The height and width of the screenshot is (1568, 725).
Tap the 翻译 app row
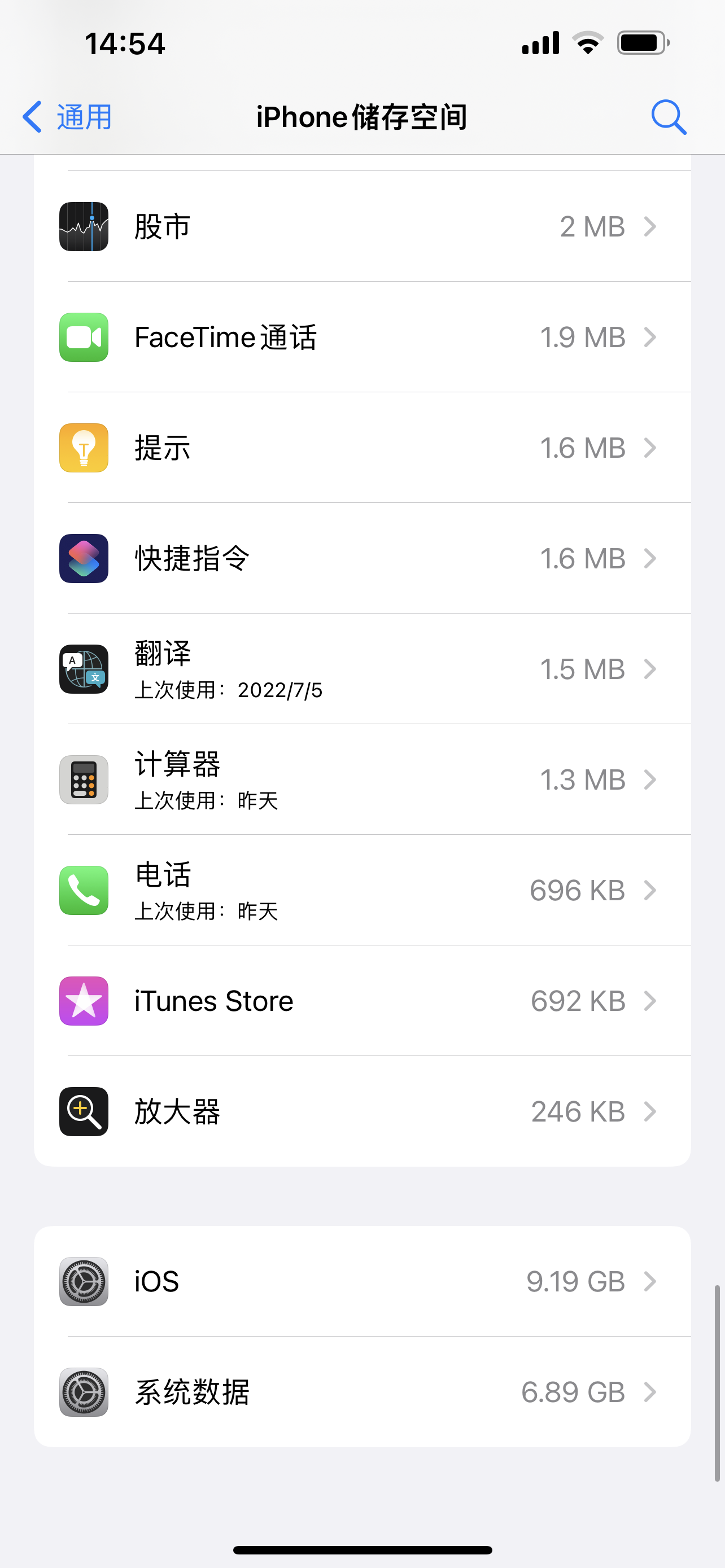click(x=361, y=669)
